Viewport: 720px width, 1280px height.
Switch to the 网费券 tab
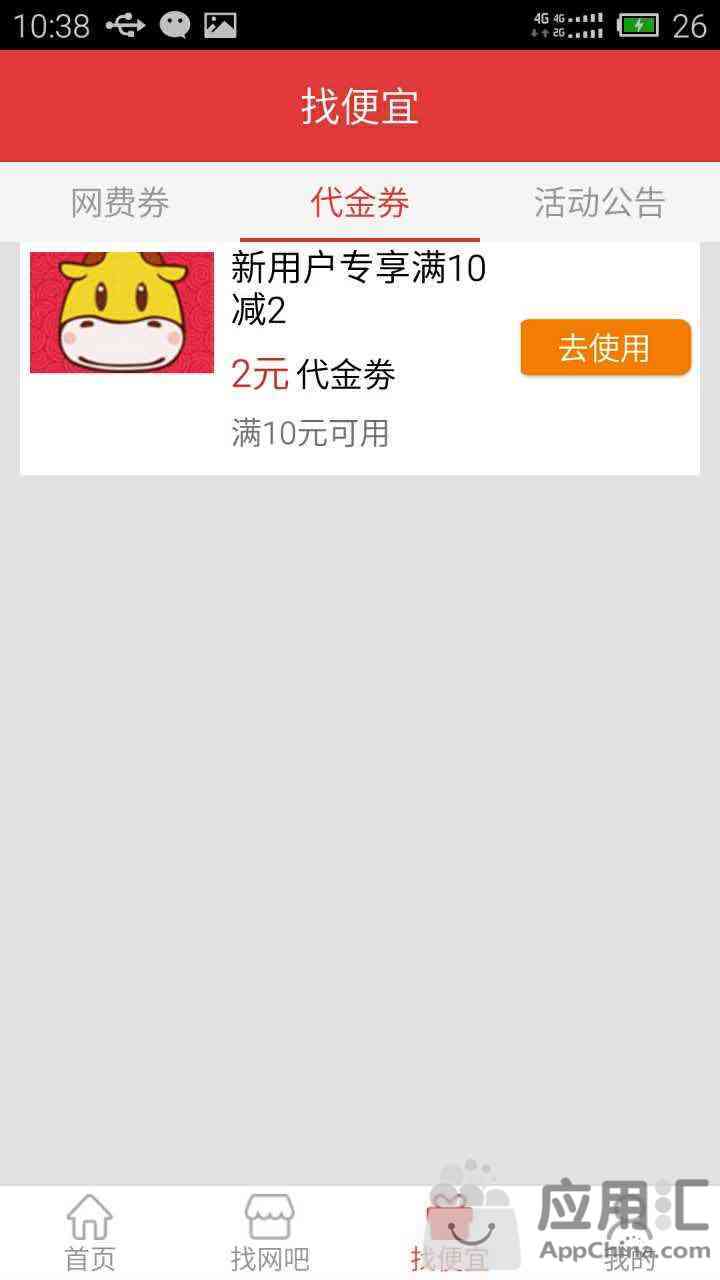pyautogui.click(x=120, y=203)
